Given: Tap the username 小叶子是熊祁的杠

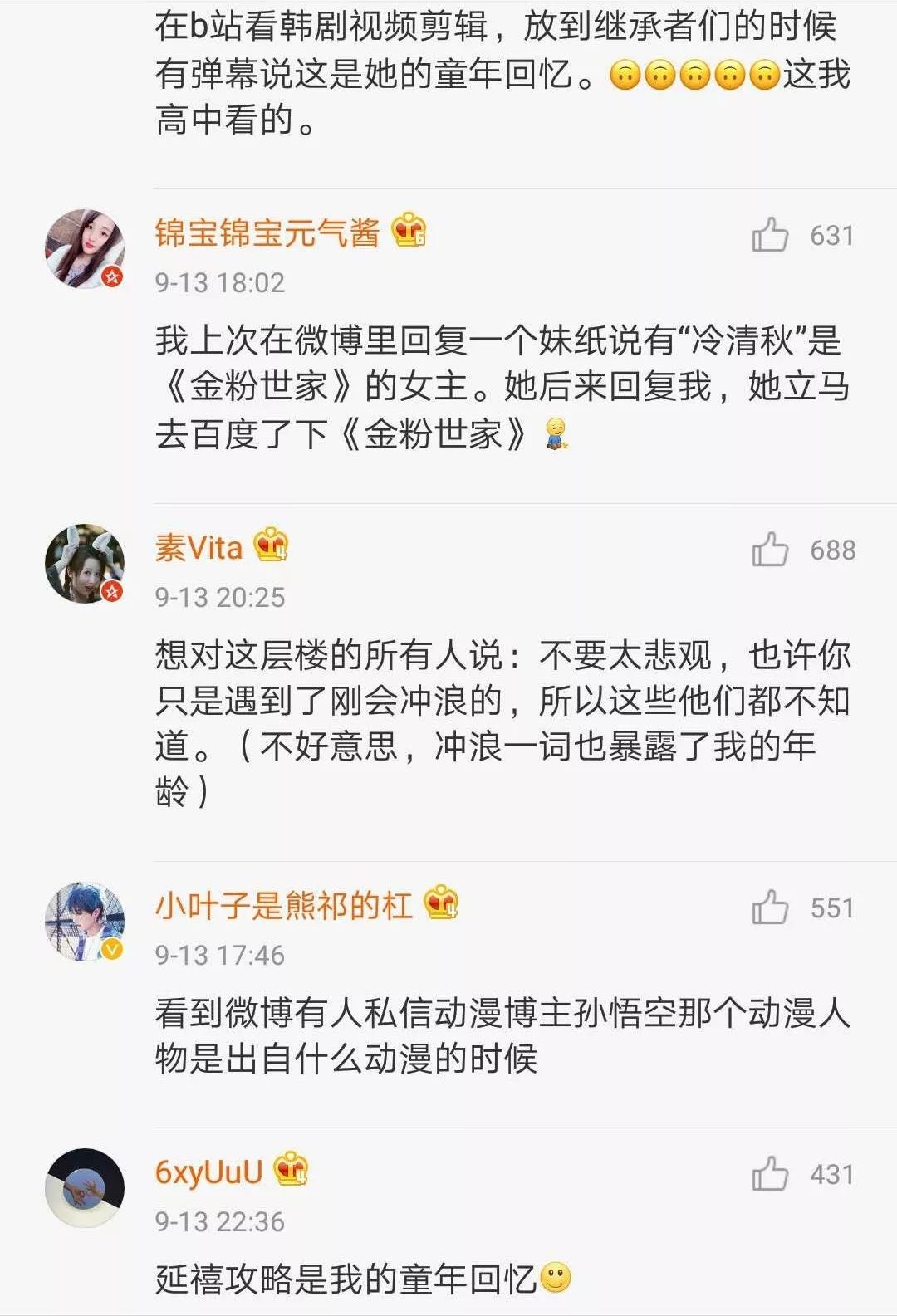Looking at the screenshot, I should click(x=283, y=905).
